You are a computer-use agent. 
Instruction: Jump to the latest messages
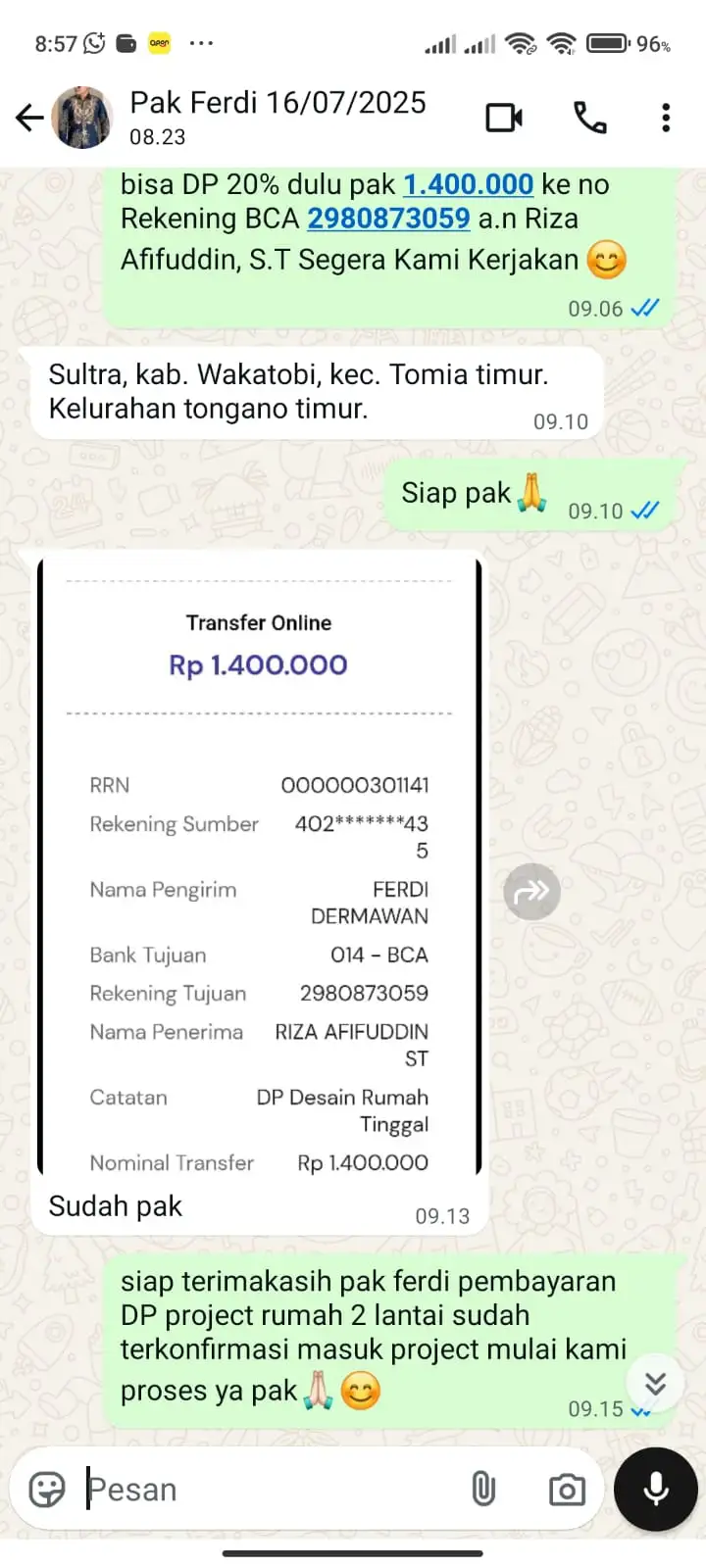click(655, 1383)
